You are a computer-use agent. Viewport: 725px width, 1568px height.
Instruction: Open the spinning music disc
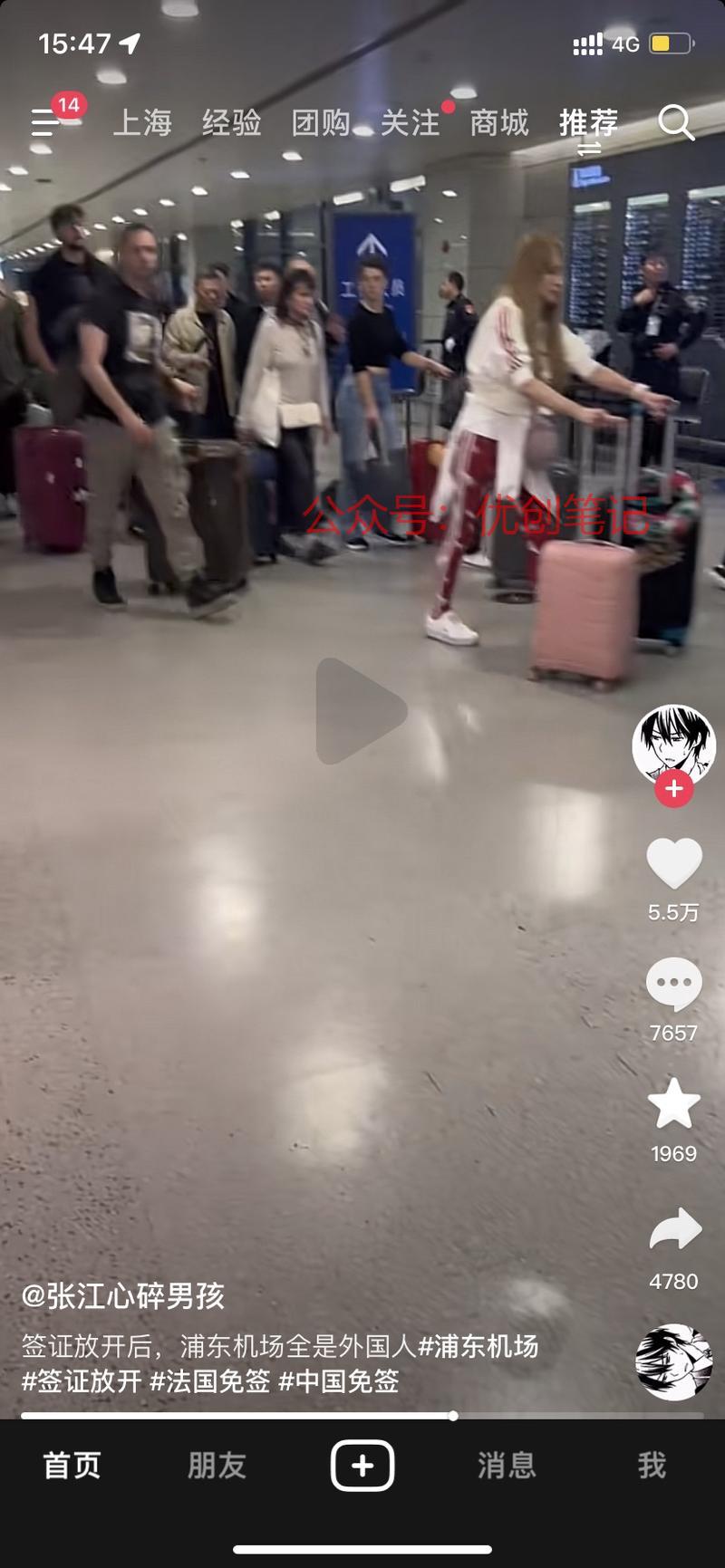tap(673, 1362)
